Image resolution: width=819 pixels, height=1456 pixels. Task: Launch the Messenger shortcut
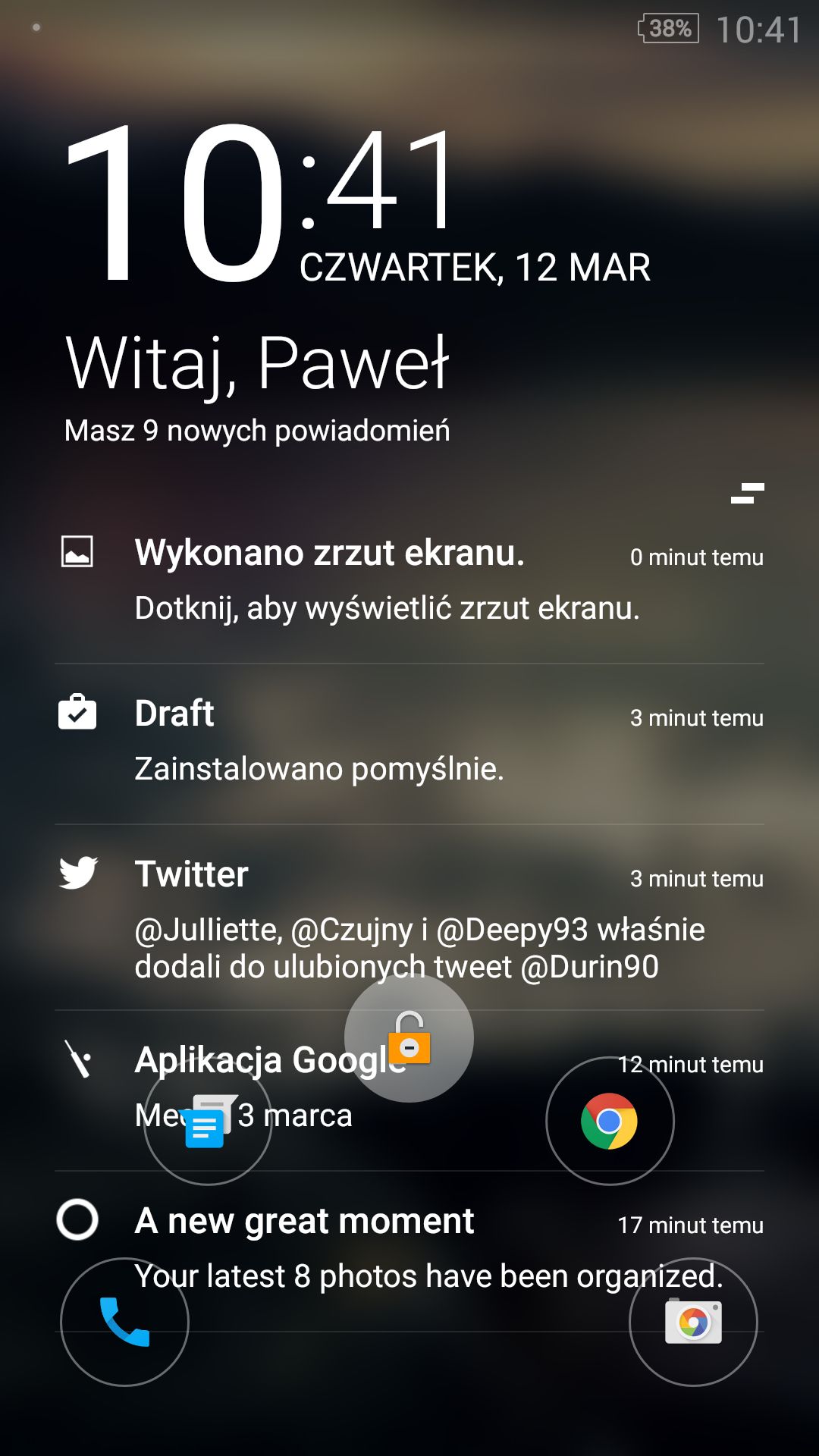click(x=208, y=1121)
